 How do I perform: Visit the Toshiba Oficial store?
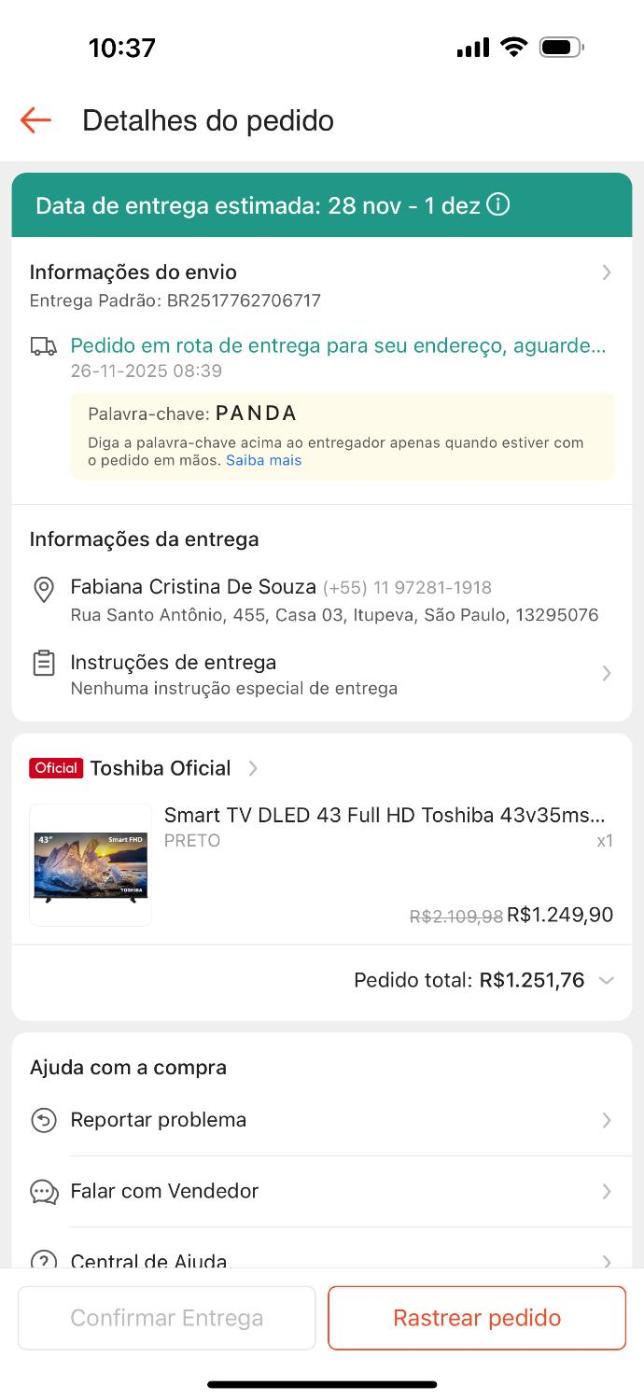(160, 768)
